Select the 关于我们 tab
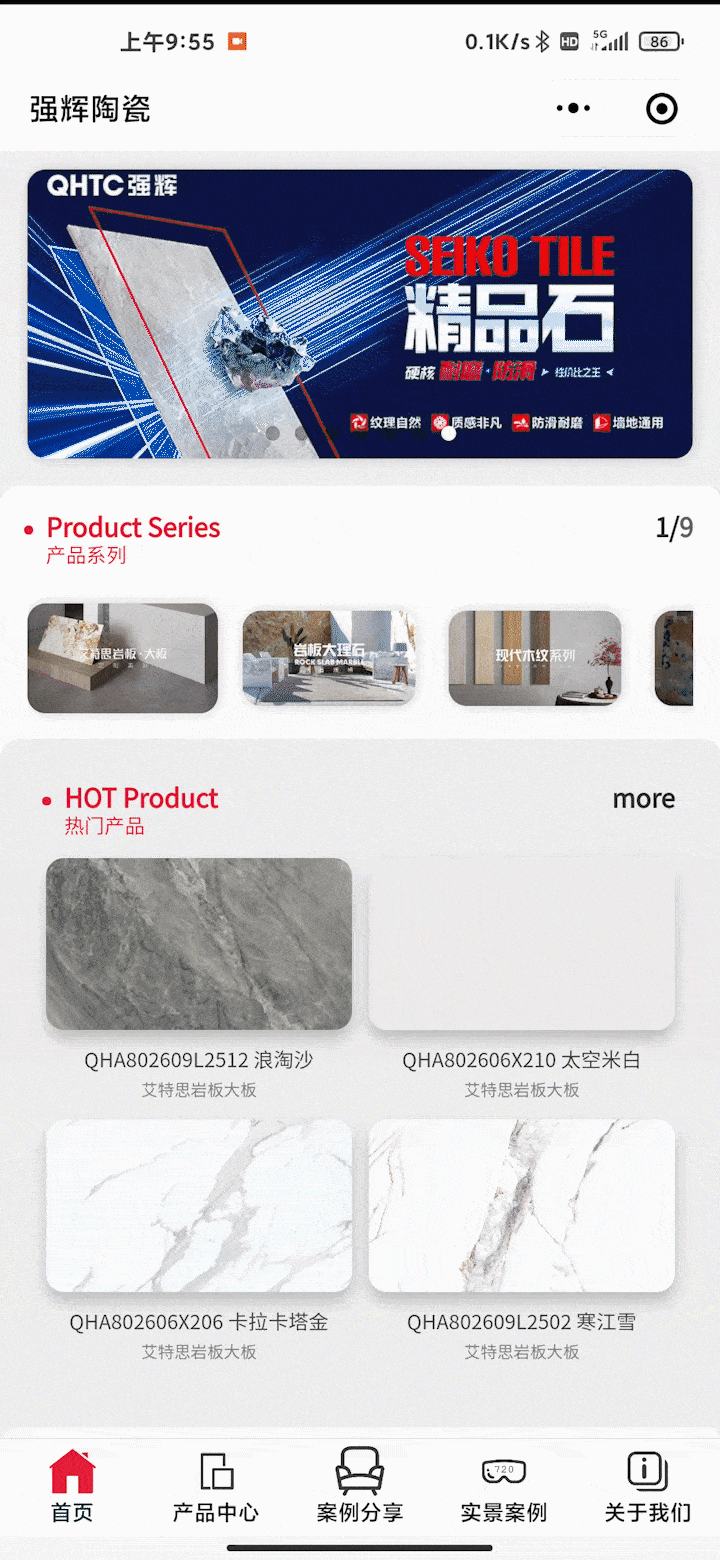720x1560 pixels. click(x=647, y=1486)
